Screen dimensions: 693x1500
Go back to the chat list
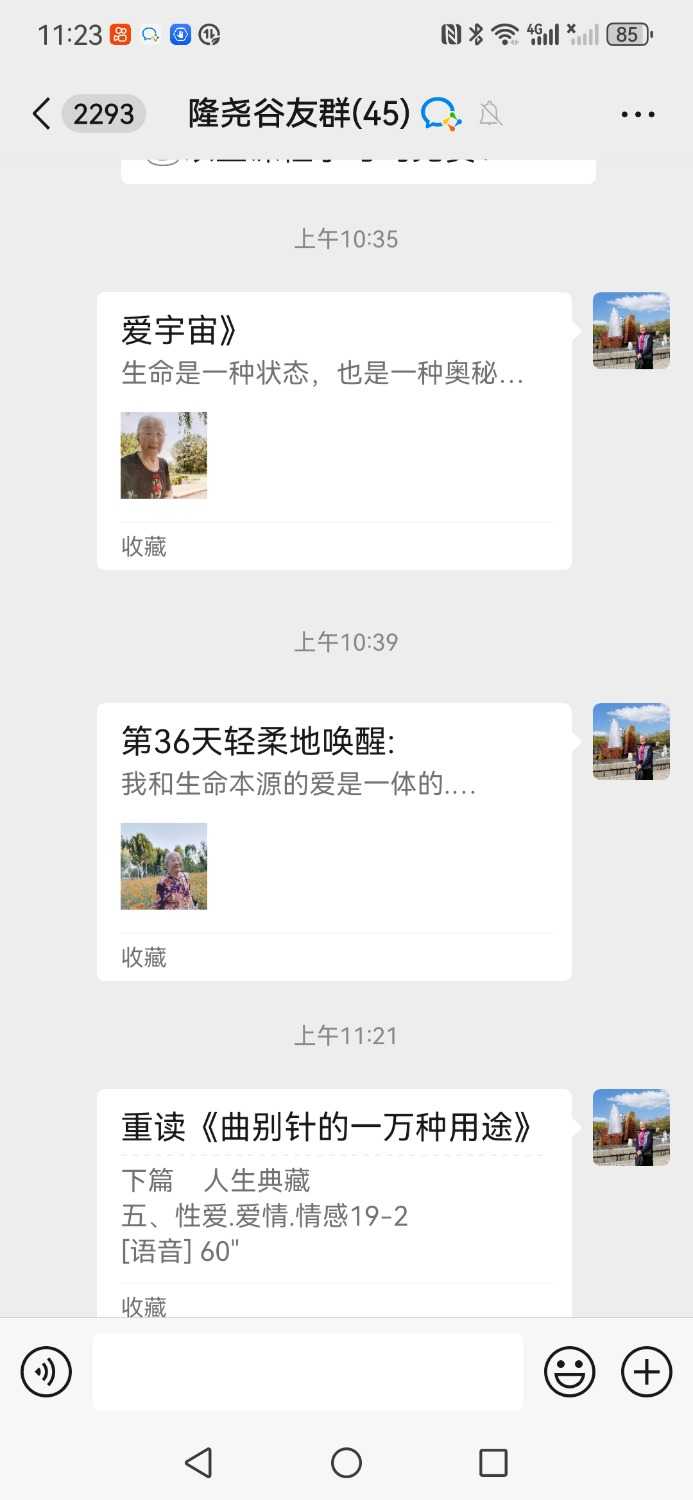42,114
